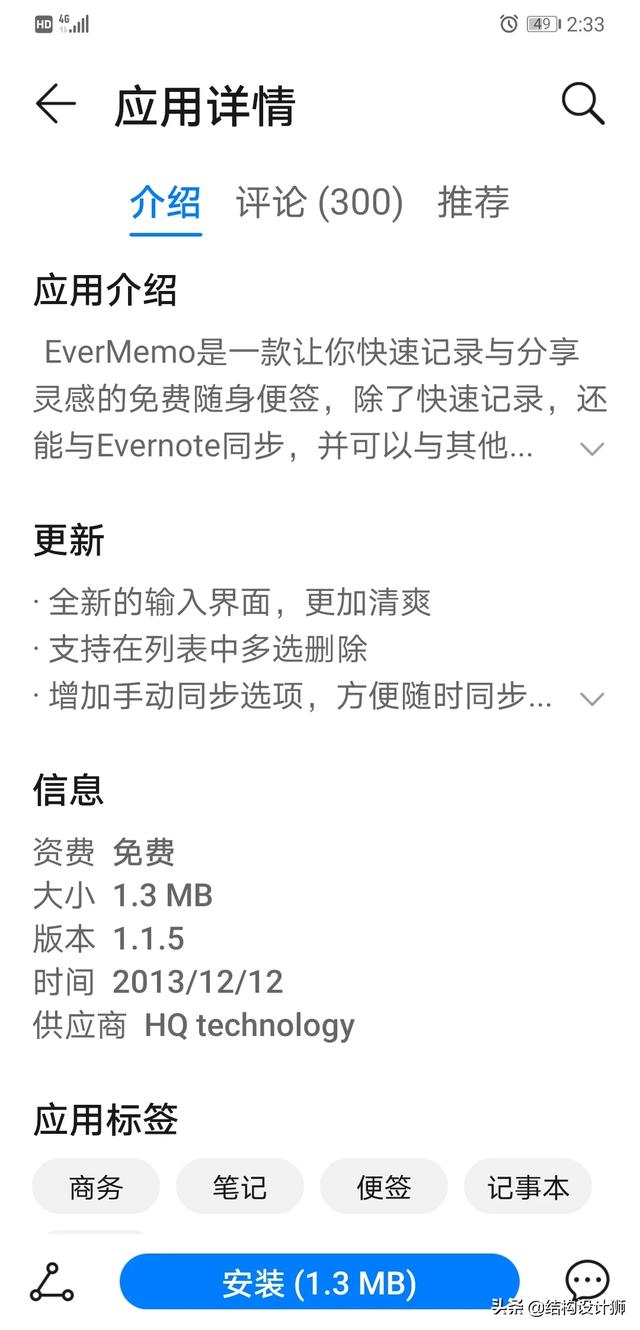
Task: Switch to the 评论 (300) tab
Action: click(x=319, y=202)
